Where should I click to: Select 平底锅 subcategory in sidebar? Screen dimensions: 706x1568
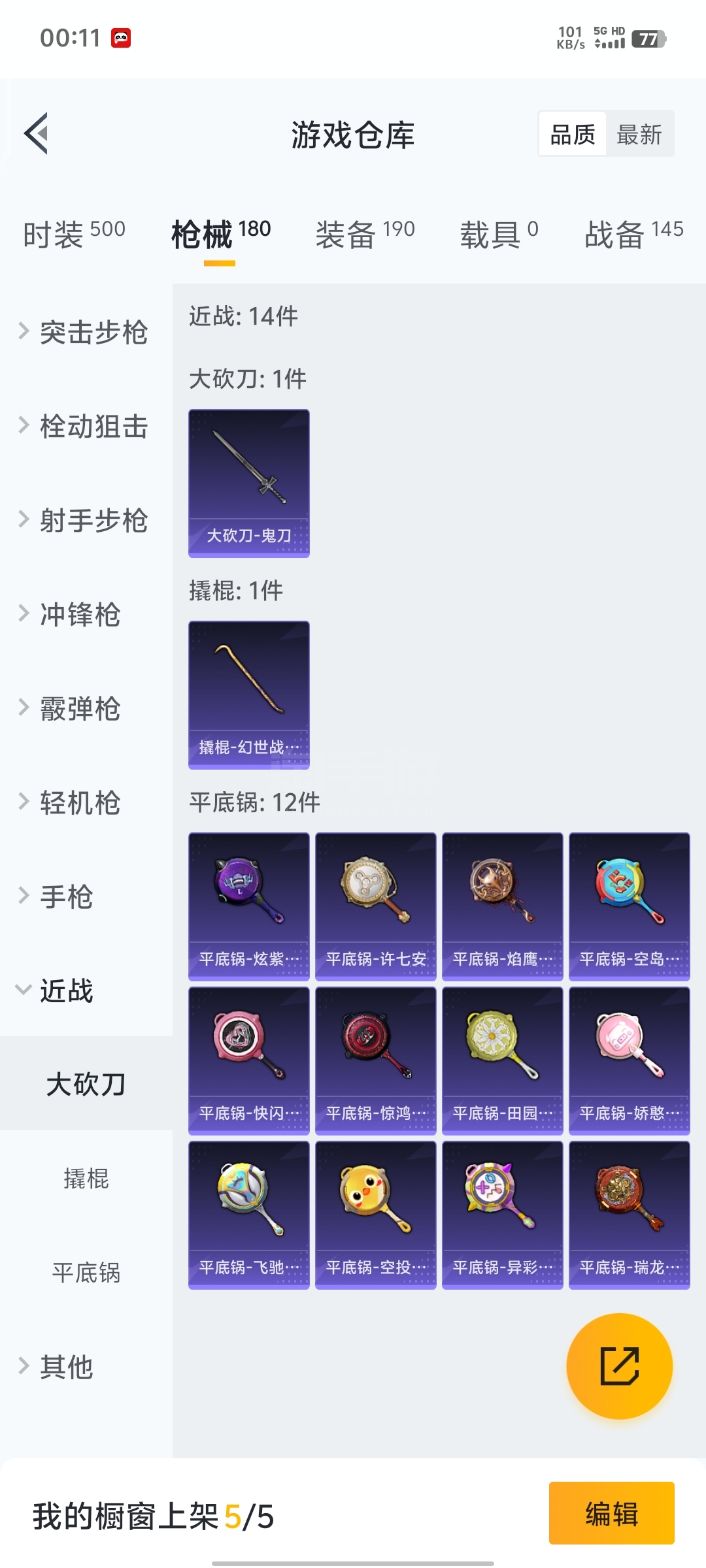tap(86, 1273)
